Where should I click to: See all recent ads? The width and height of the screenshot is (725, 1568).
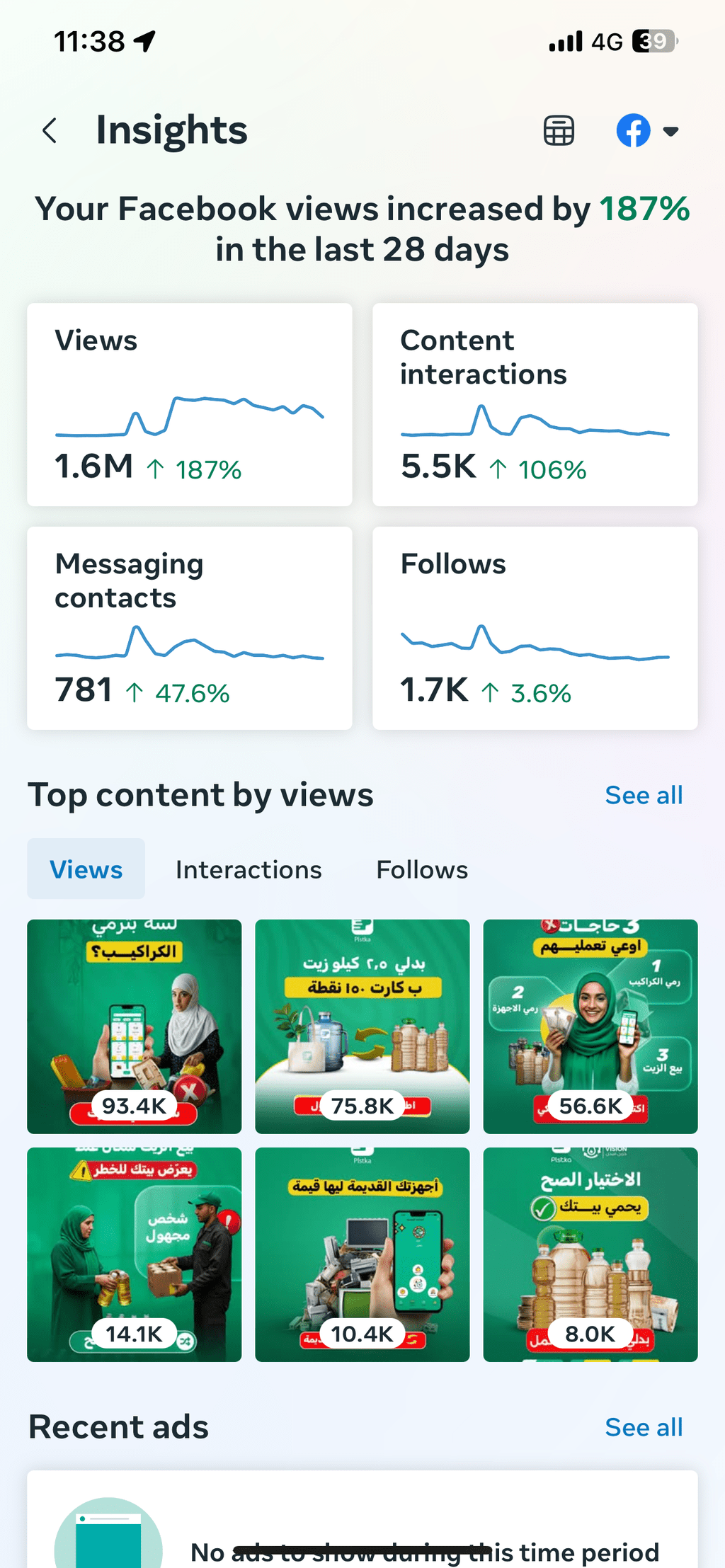(x=643, y=1428)
